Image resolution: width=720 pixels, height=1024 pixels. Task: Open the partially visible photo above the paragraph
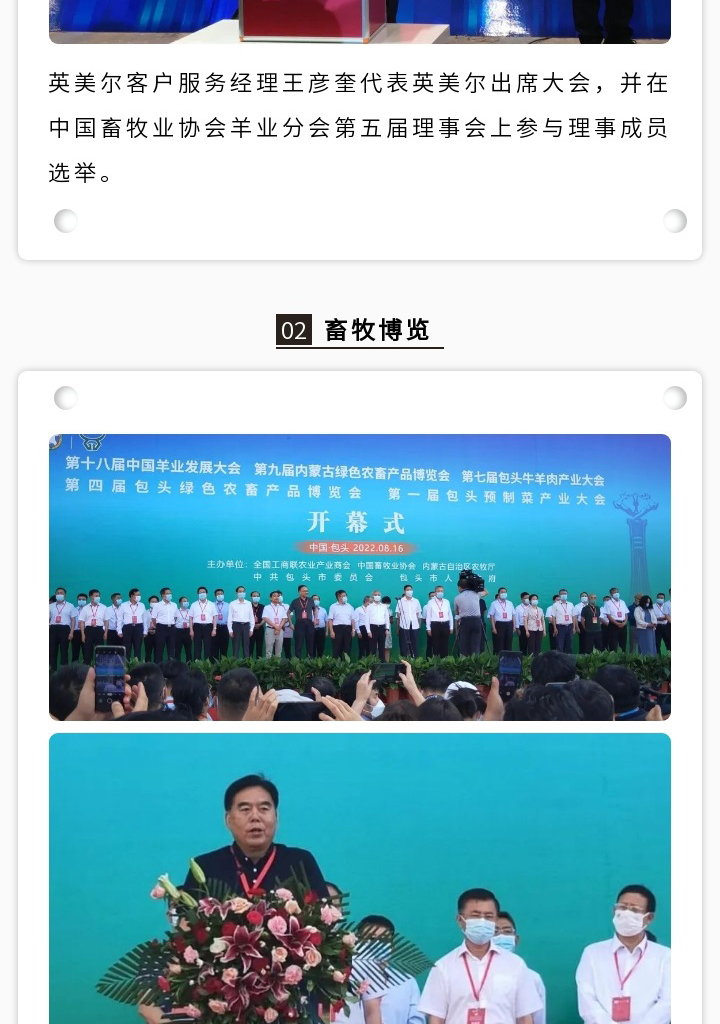tap(360, 21)
